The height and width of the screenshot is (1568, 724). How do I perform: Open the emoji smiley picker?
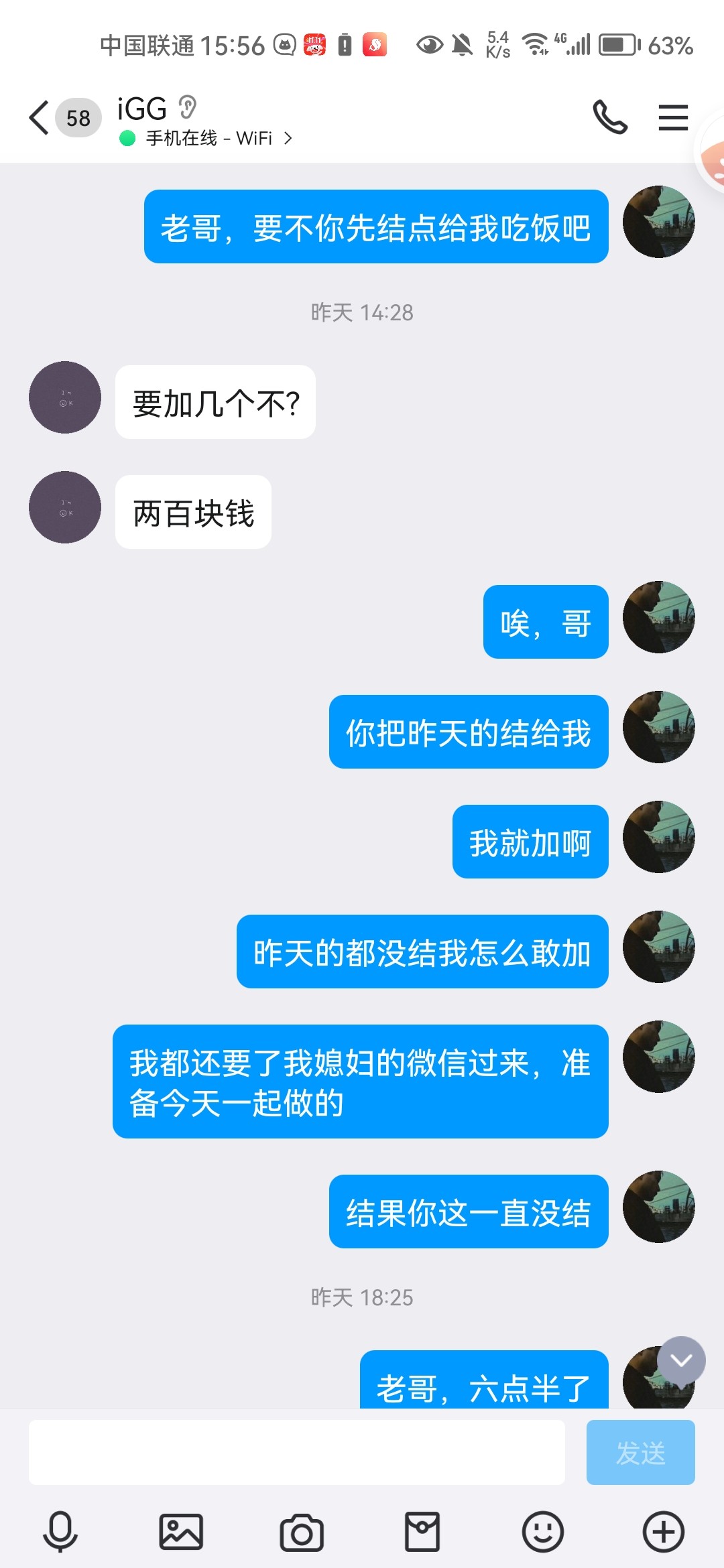pos(543,1530)
